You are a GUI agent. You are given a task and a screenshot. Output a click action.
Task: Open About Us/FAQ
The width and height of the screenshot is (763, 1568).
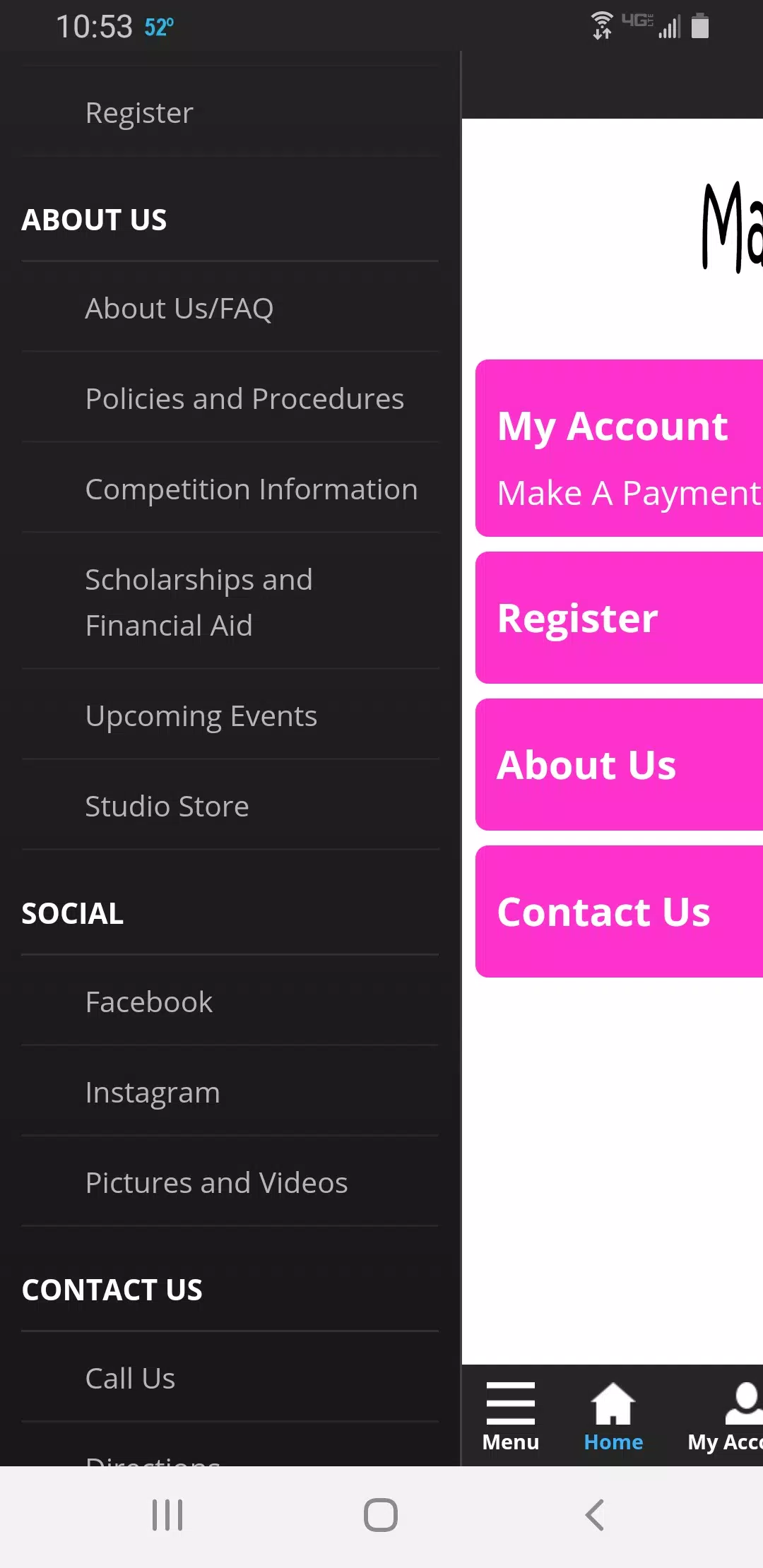[230, 308]
